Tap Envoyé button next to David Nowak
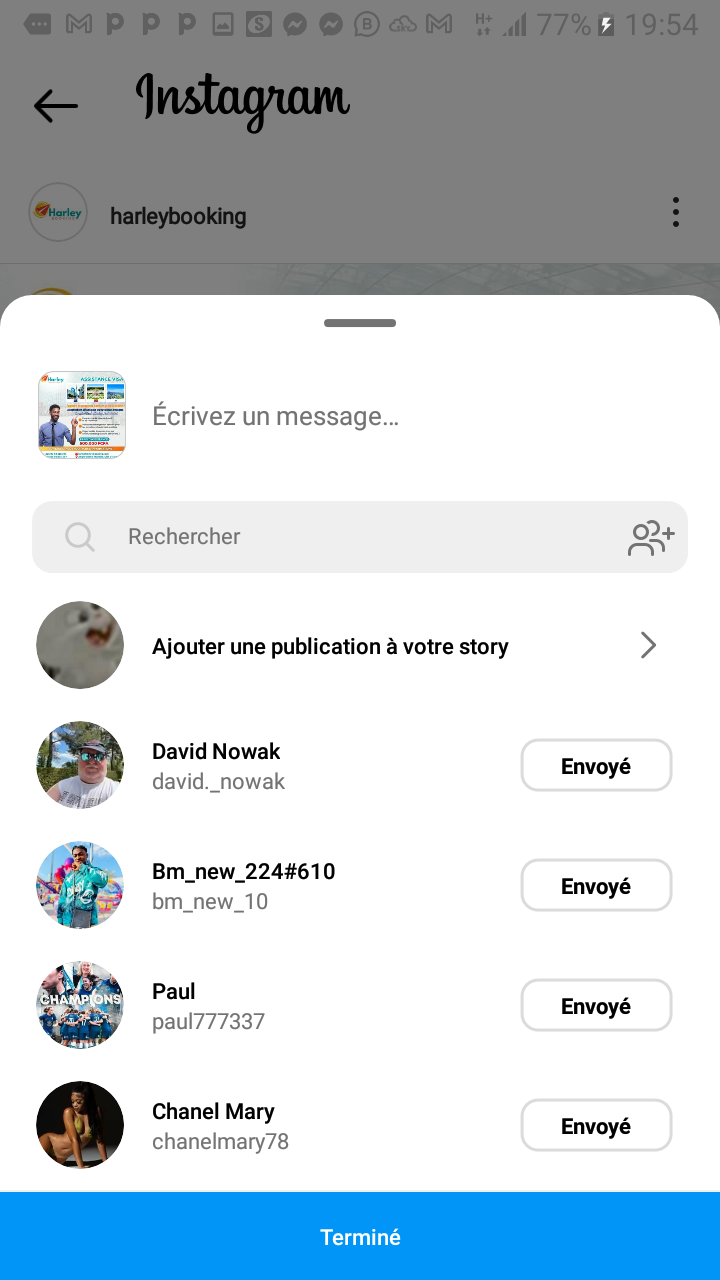The height and width of the screenshot is (1280, 720). point(596,766)
